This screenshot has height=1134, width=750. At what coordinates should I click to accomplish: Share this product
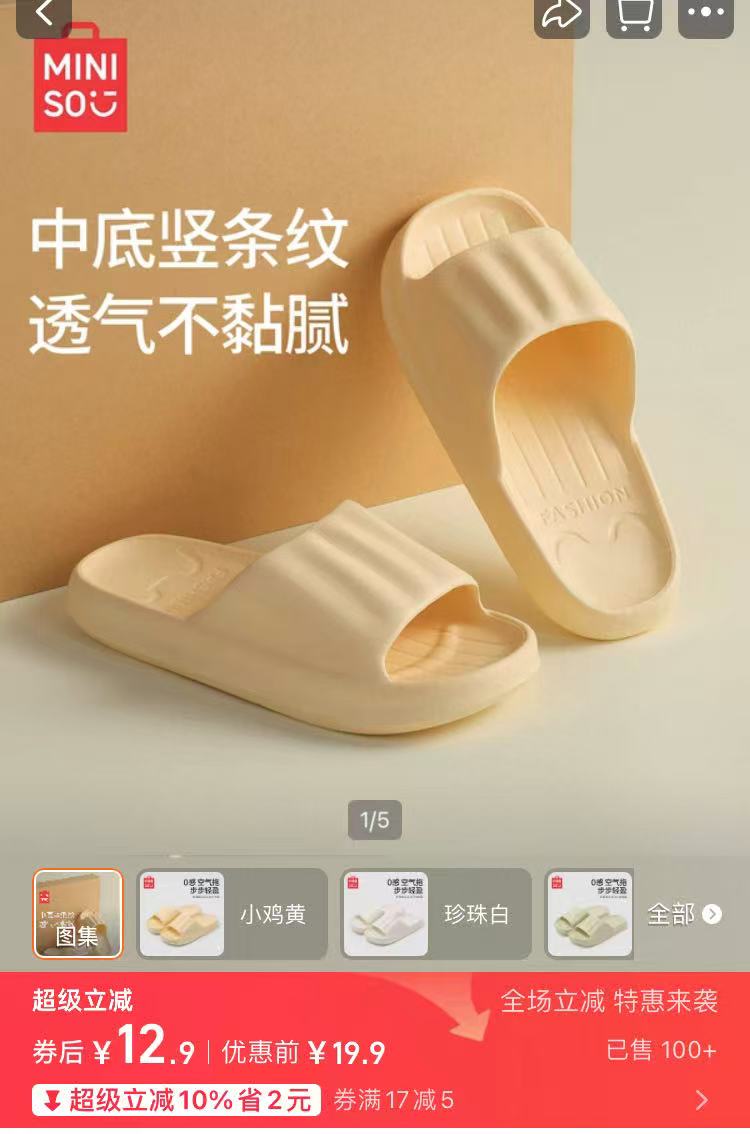pos(561,14)
